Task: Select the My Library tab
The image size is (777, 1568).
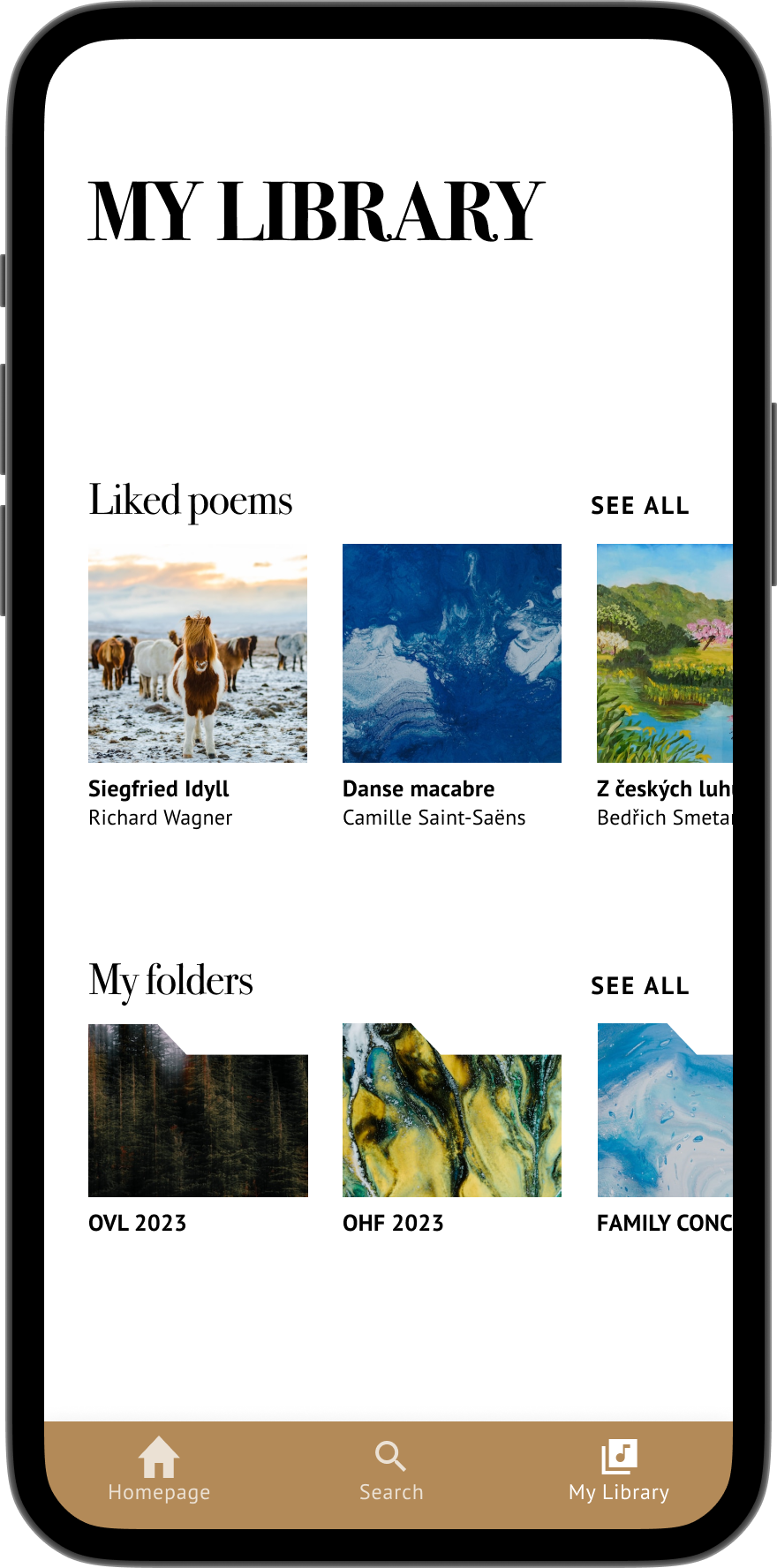Action: [x=619, y=1471]
